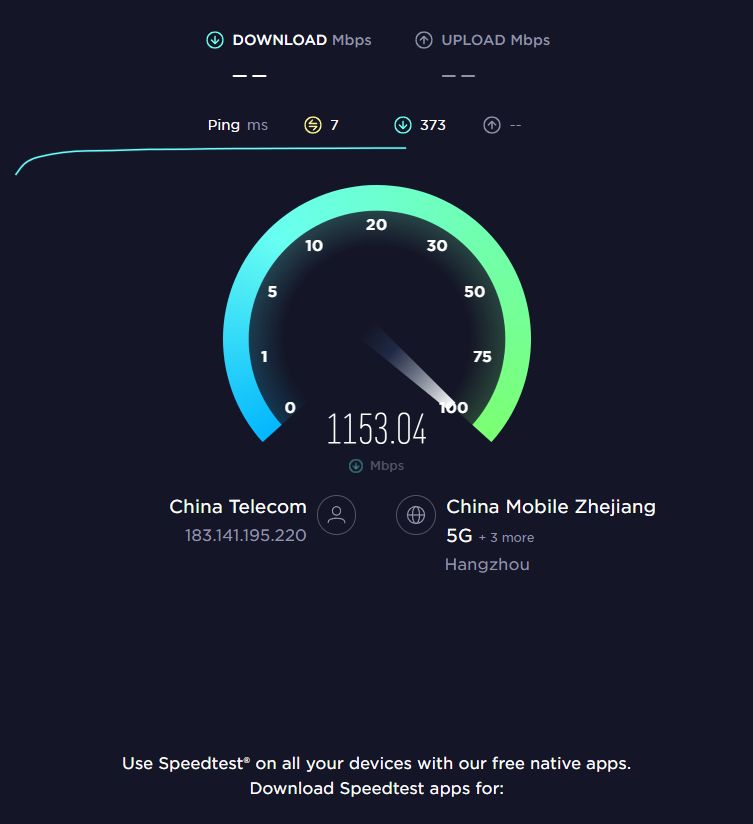Tap the China Telecom user icon
The width and height of the screenshot is (753, 824).
pos(337,515)
